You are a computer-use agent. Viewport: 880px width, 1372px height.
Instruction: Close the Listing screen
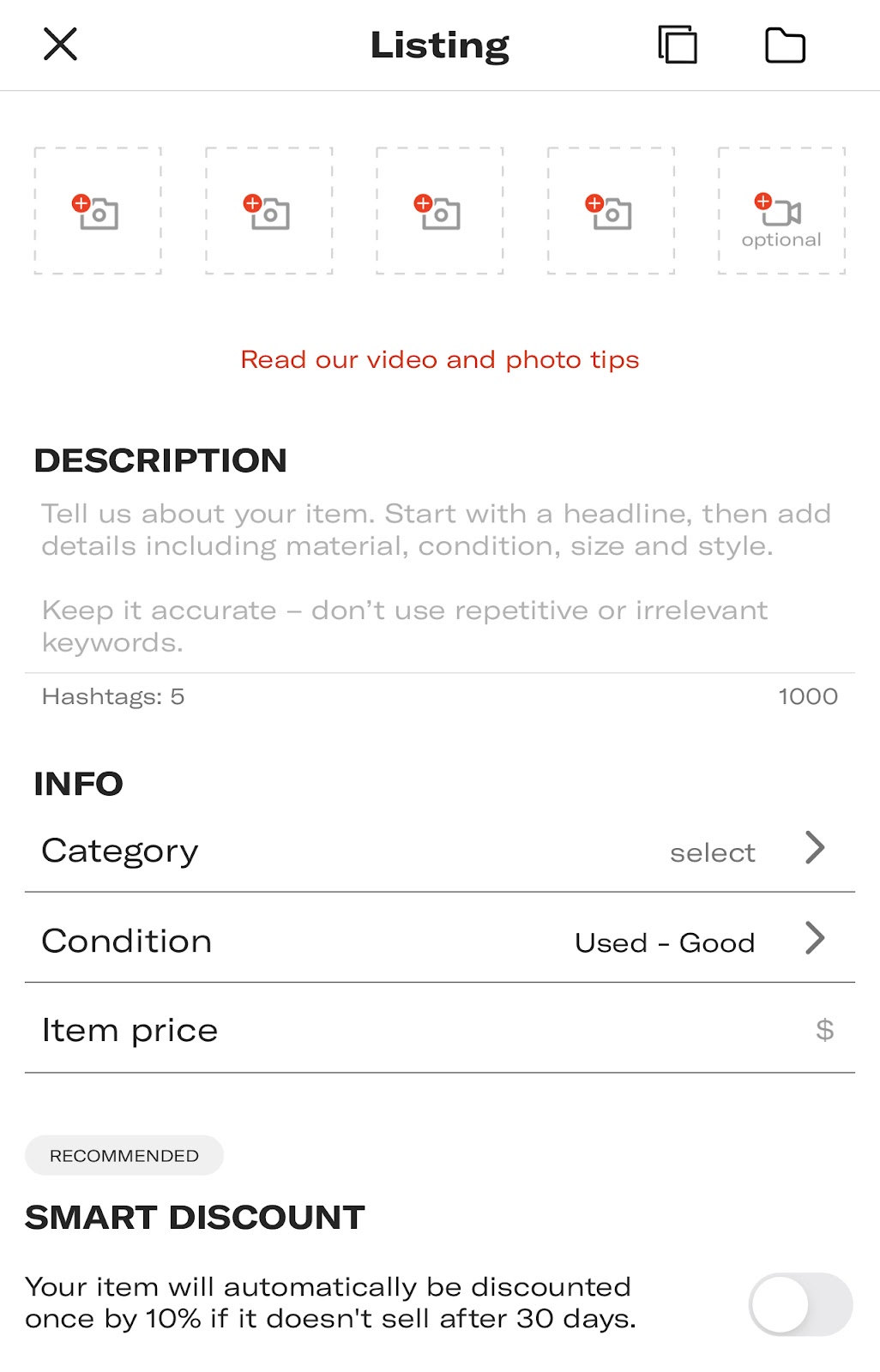coord(60,44)
